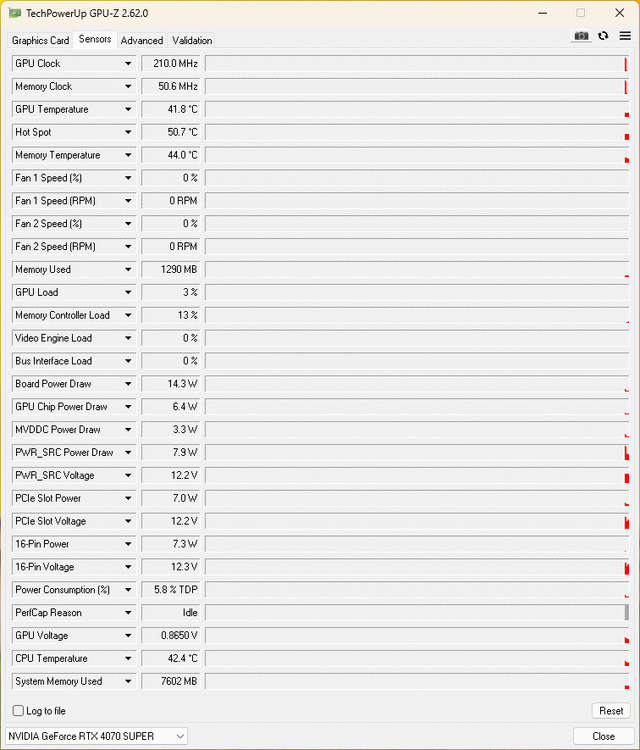Refresh the sensor readings
The width and height of the screenshot is (640, 750).
603,36
